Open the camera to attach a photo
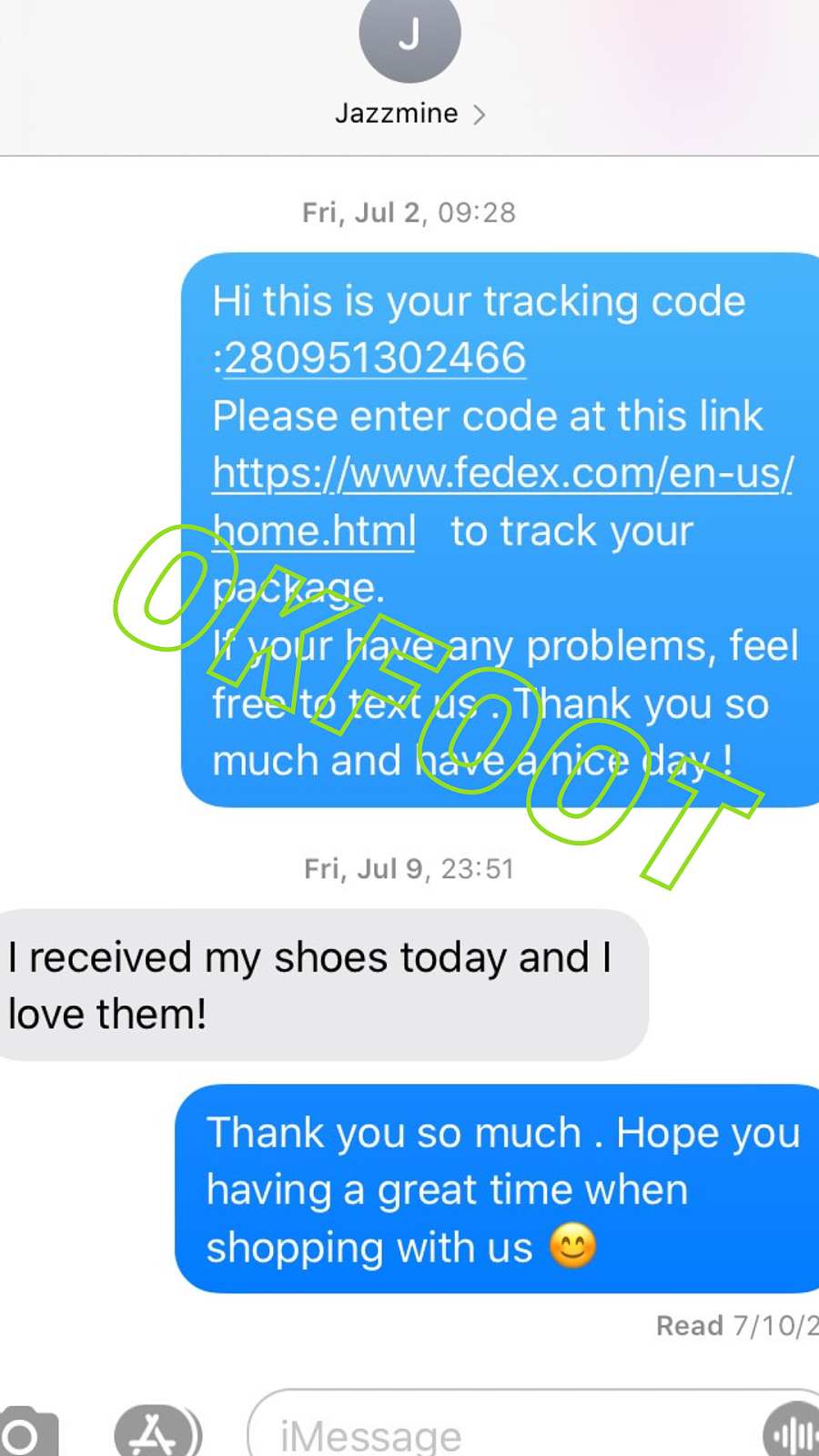Screen dimensions: 819x1456 [25, 1433]
